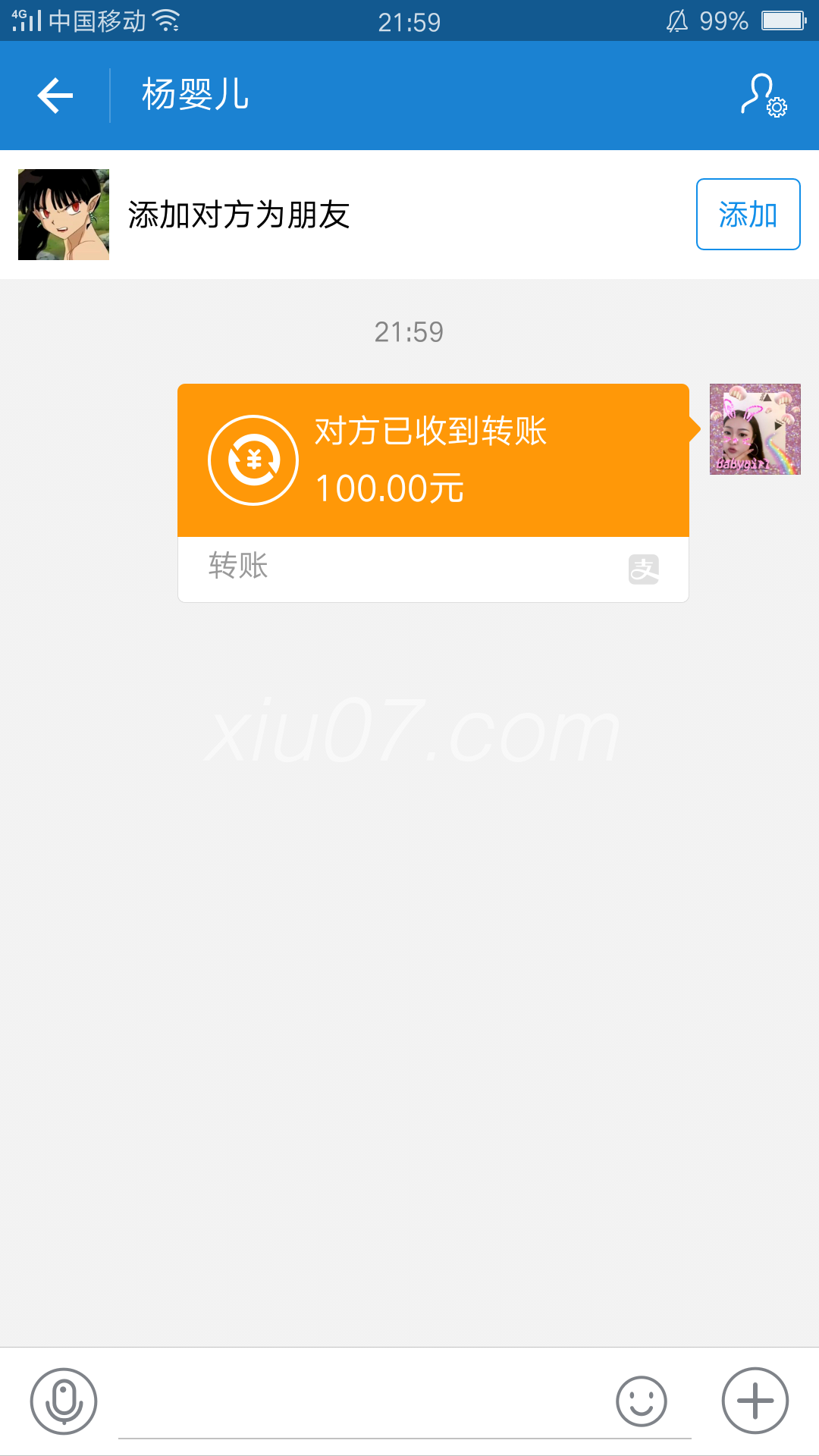
Task: View my own avatar next to transfer
Action: (755, 429)
